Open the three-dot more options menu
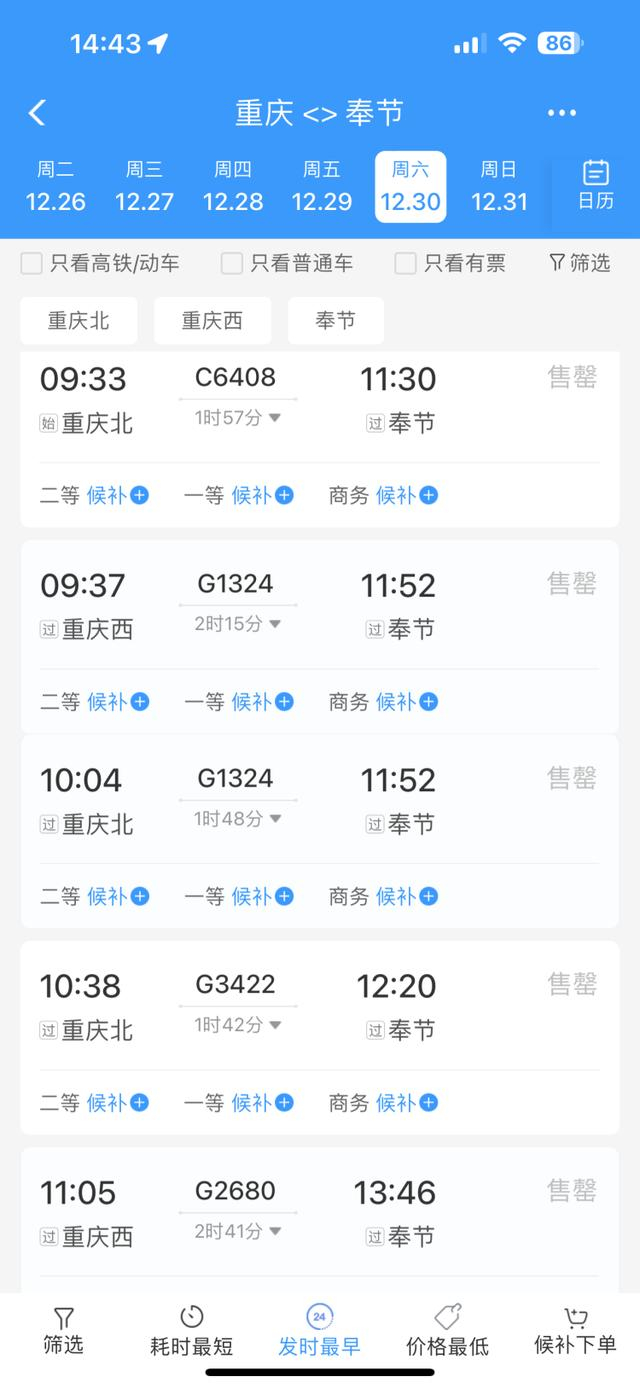The image size is (640, 1388). click(x=562, y=113)
